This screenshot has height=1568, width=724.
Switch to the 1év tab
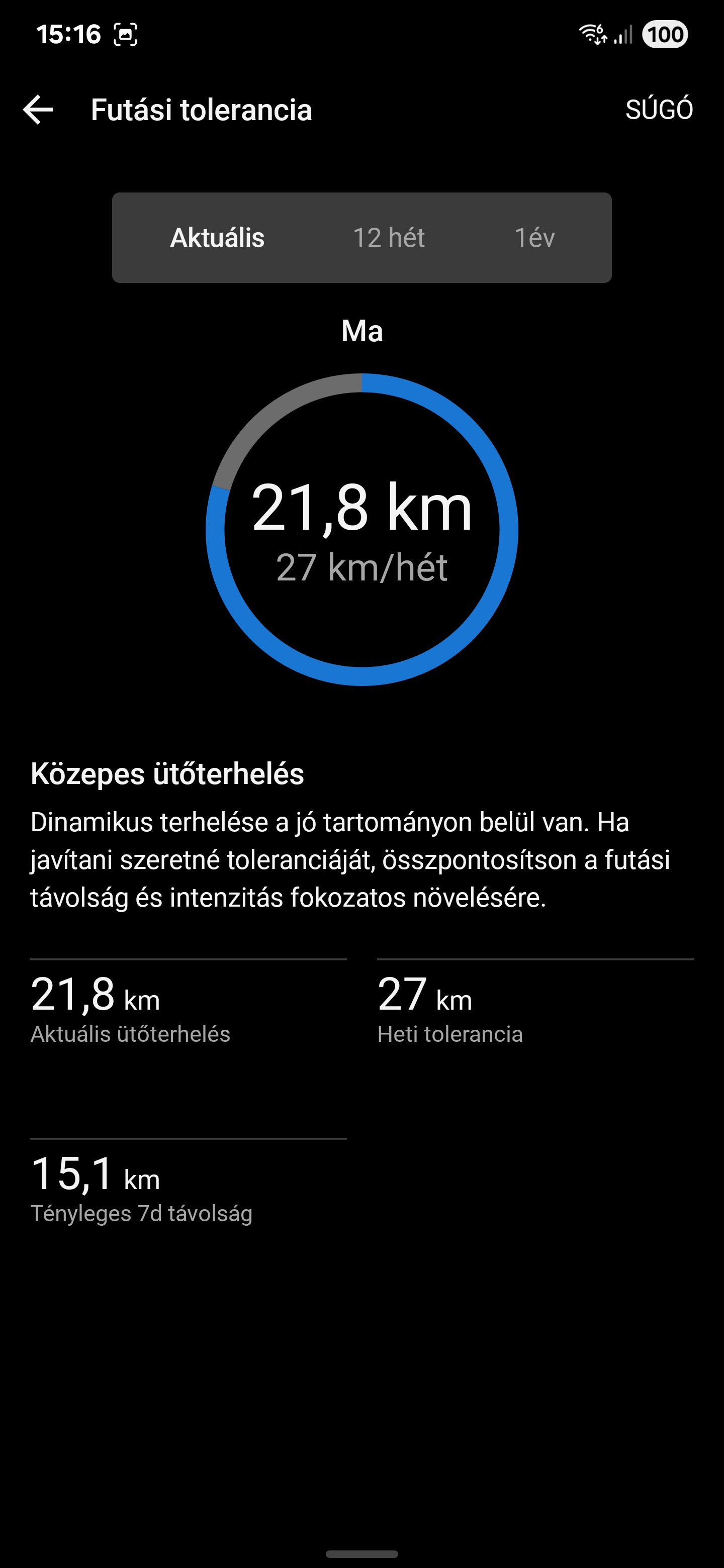(x=534, y=237)
